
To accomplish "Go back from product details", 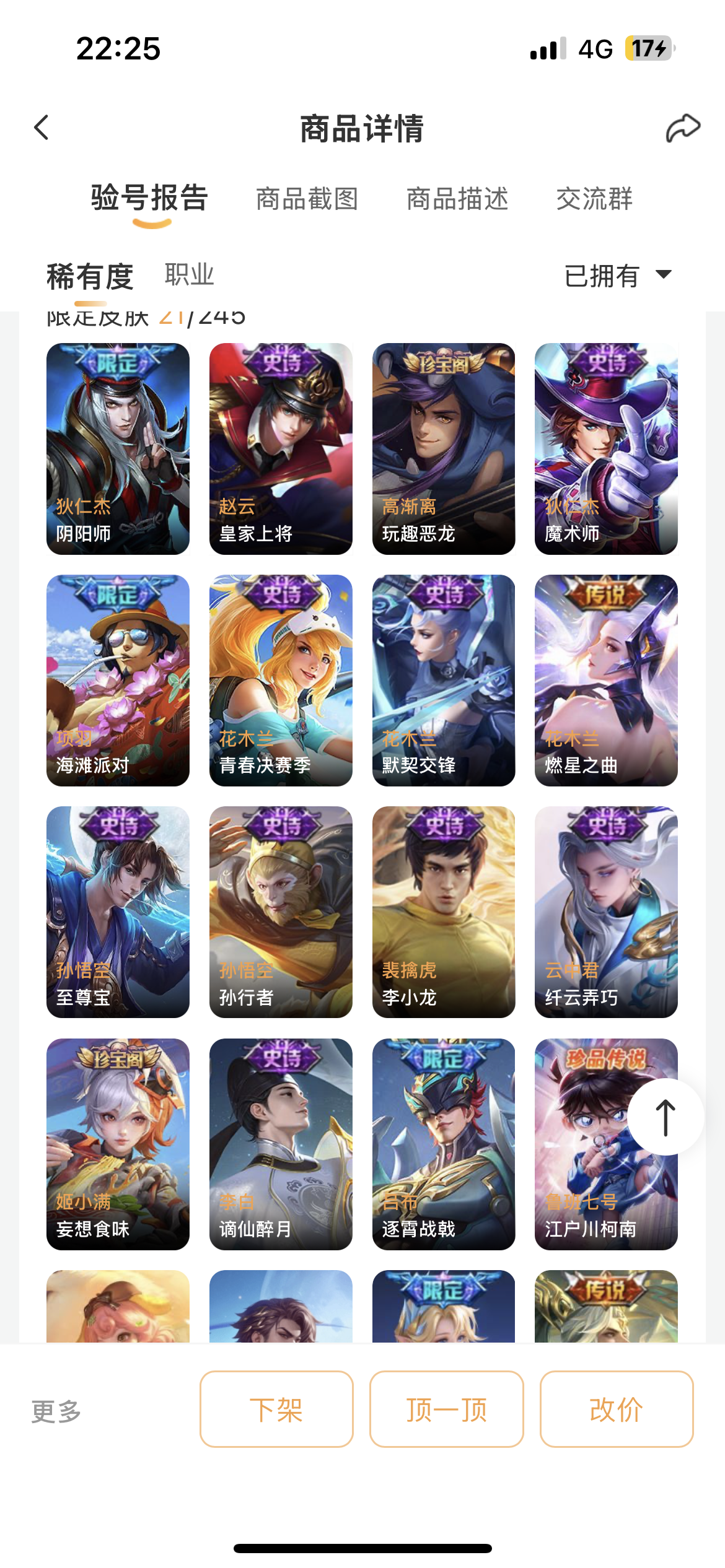I will click(42, 128).
